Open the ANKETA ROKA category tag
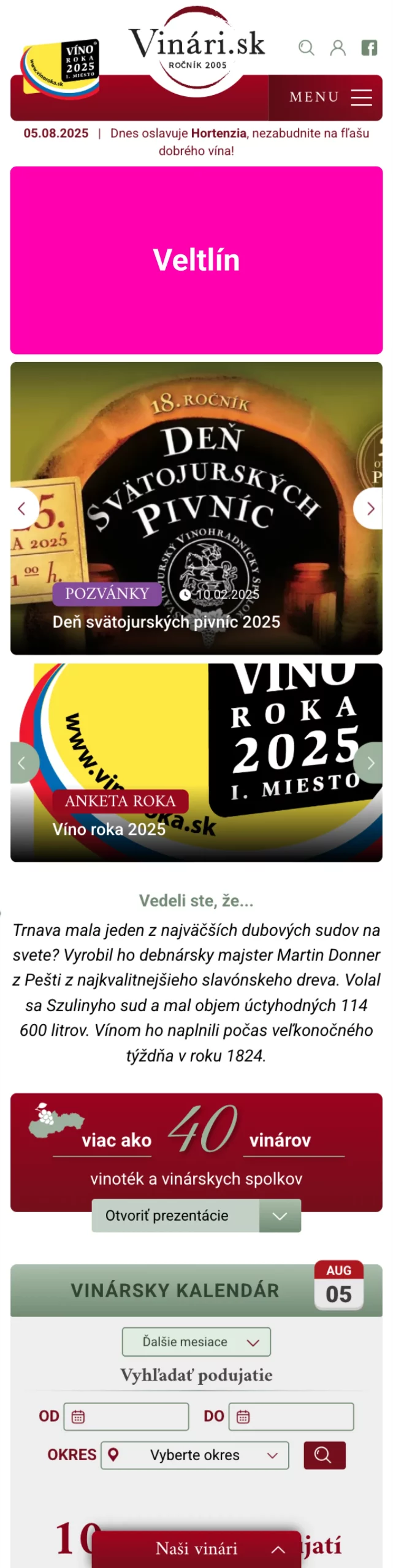Screen dimensions: 393x1568 click(x=120, y=801)
